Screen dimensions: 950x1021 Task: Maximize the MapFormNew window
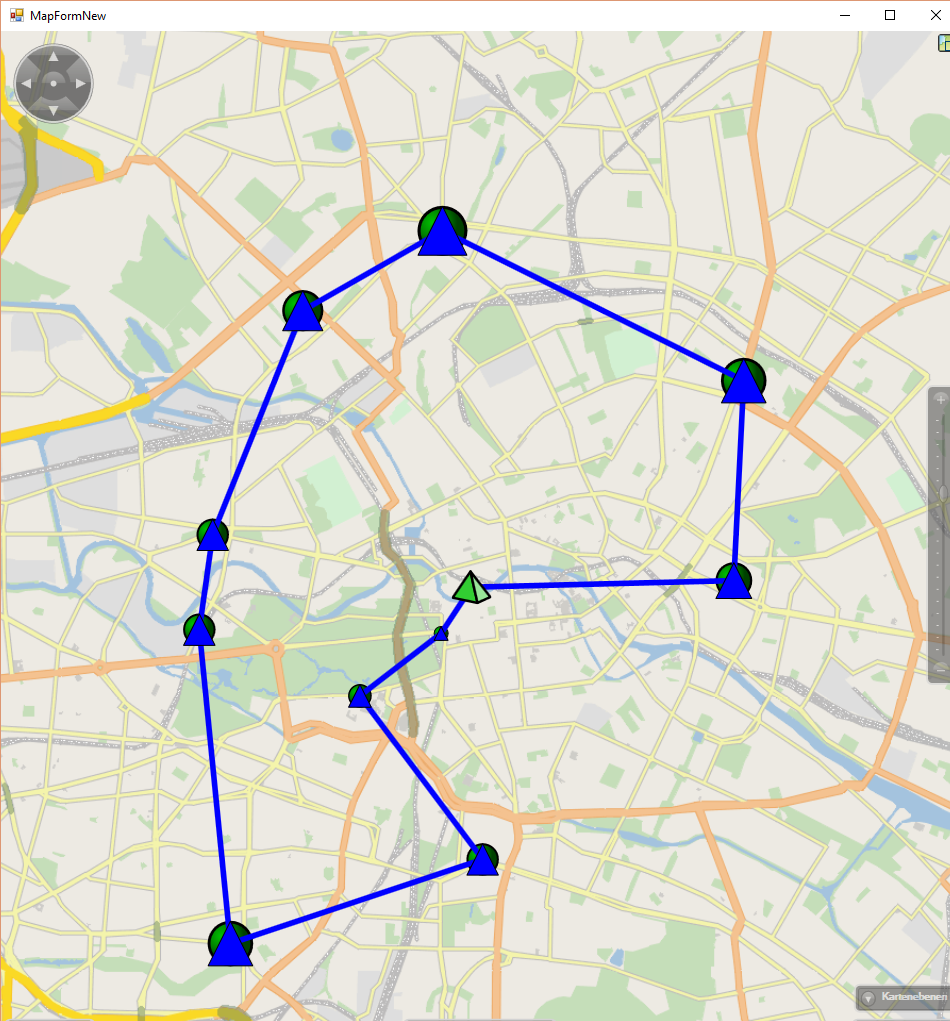tap(890, 15)
